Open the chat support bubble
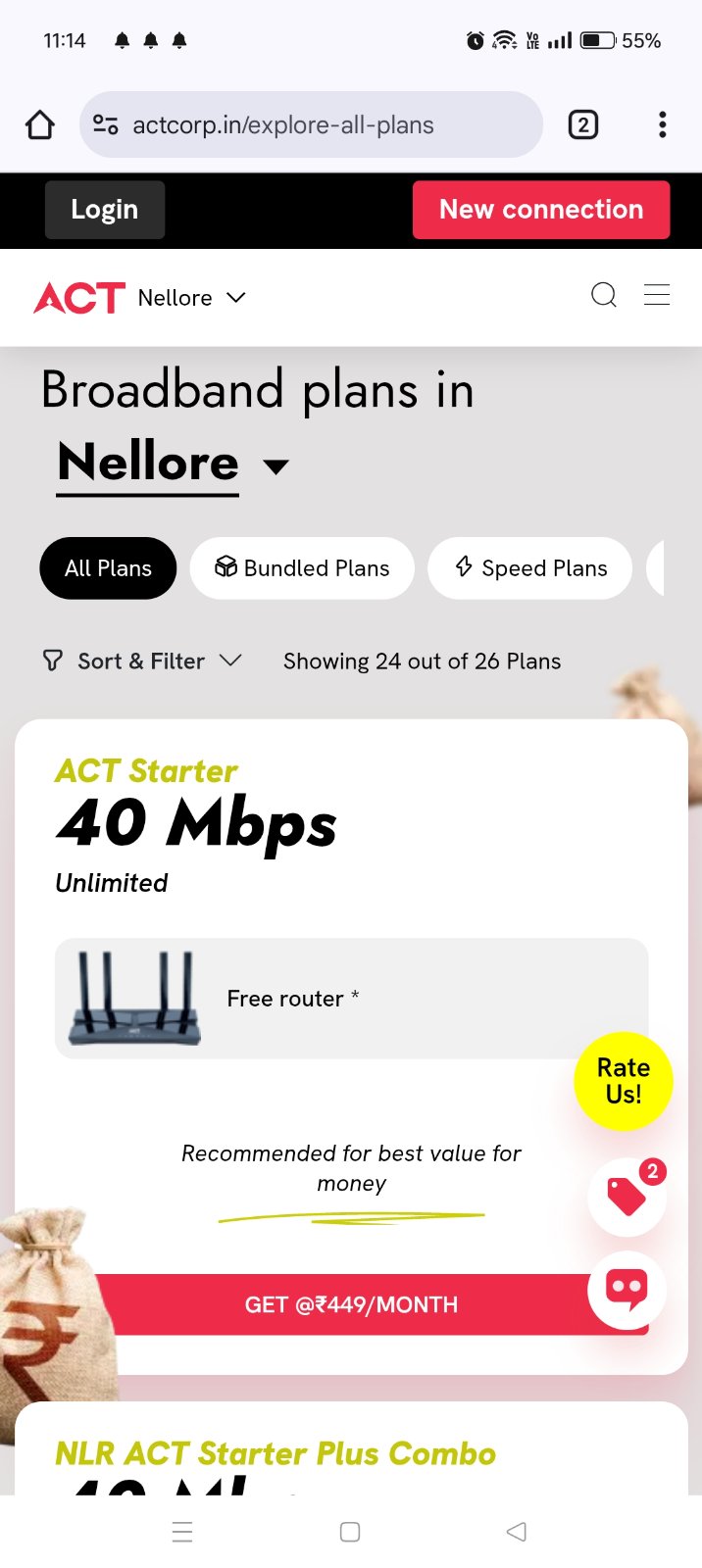Screen dimensions: 702x1568 pos(627,1290)
